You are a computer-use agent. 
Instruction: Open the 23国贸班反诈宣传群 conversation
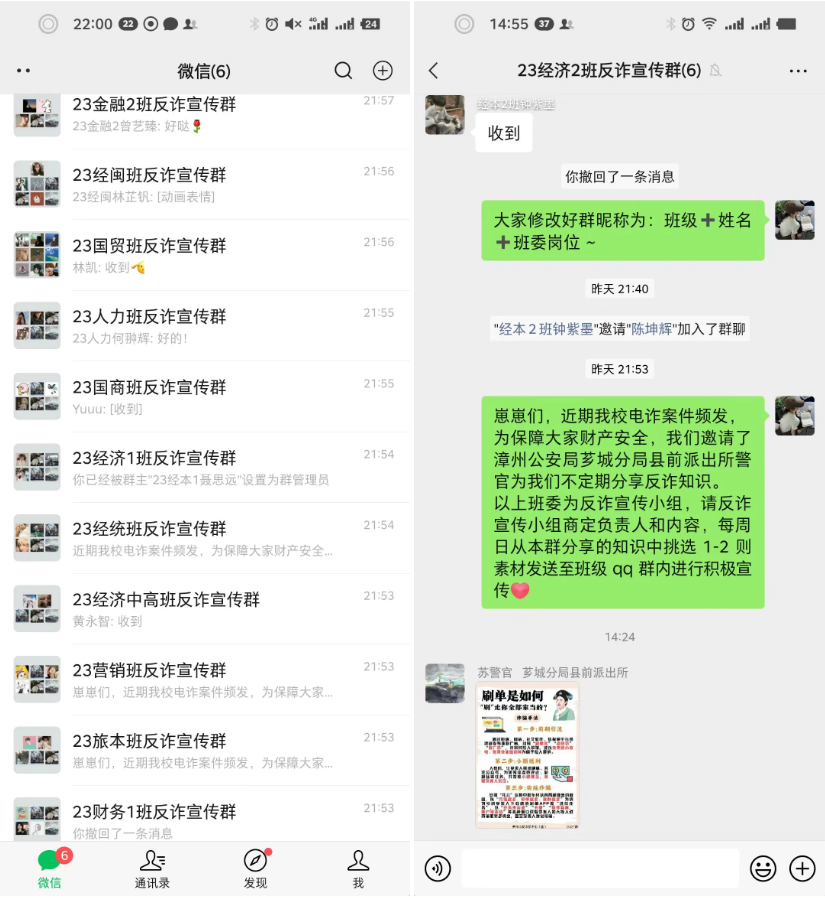click(210, 255)
